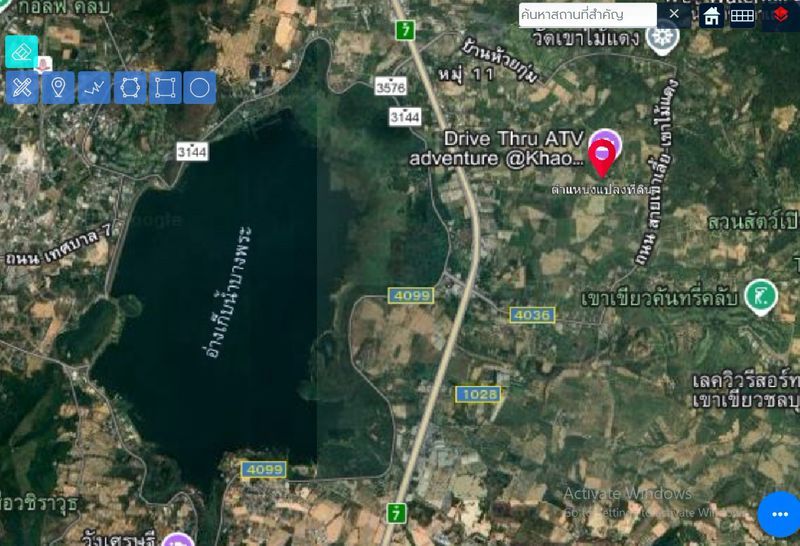Tap the red location pin marker

[601, 158]
